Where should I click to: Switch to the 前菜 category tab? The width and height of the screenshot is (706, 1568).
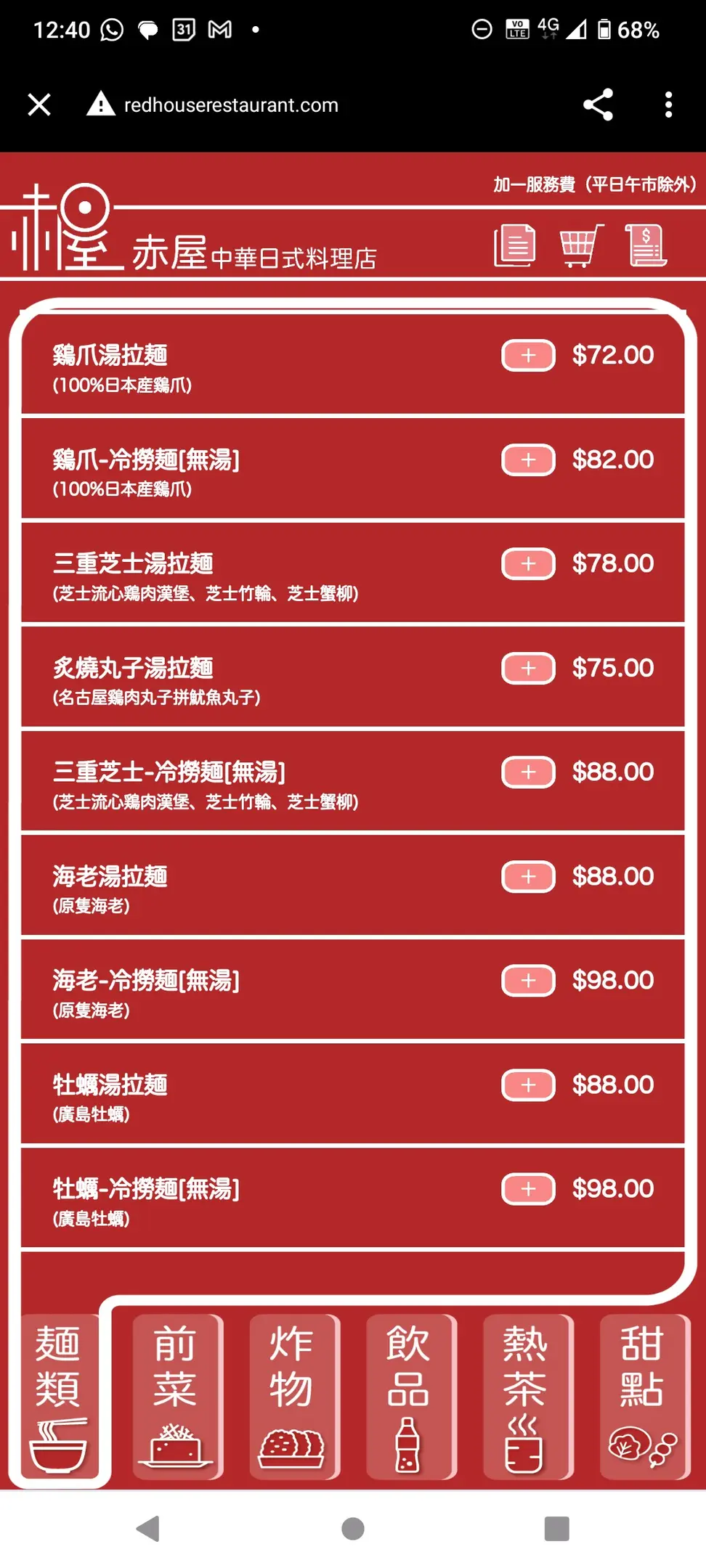click(x=176, y=1397)
